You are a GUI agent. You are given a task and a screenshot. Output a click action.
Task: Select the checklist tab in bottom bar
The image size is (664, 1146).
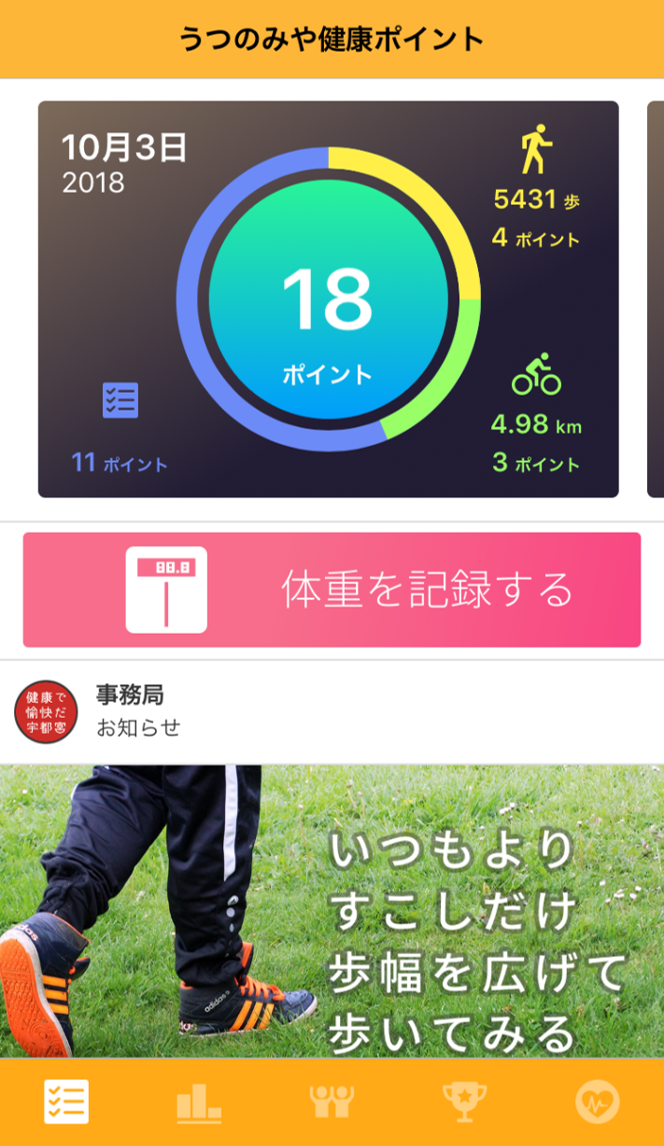[66, 1103]
